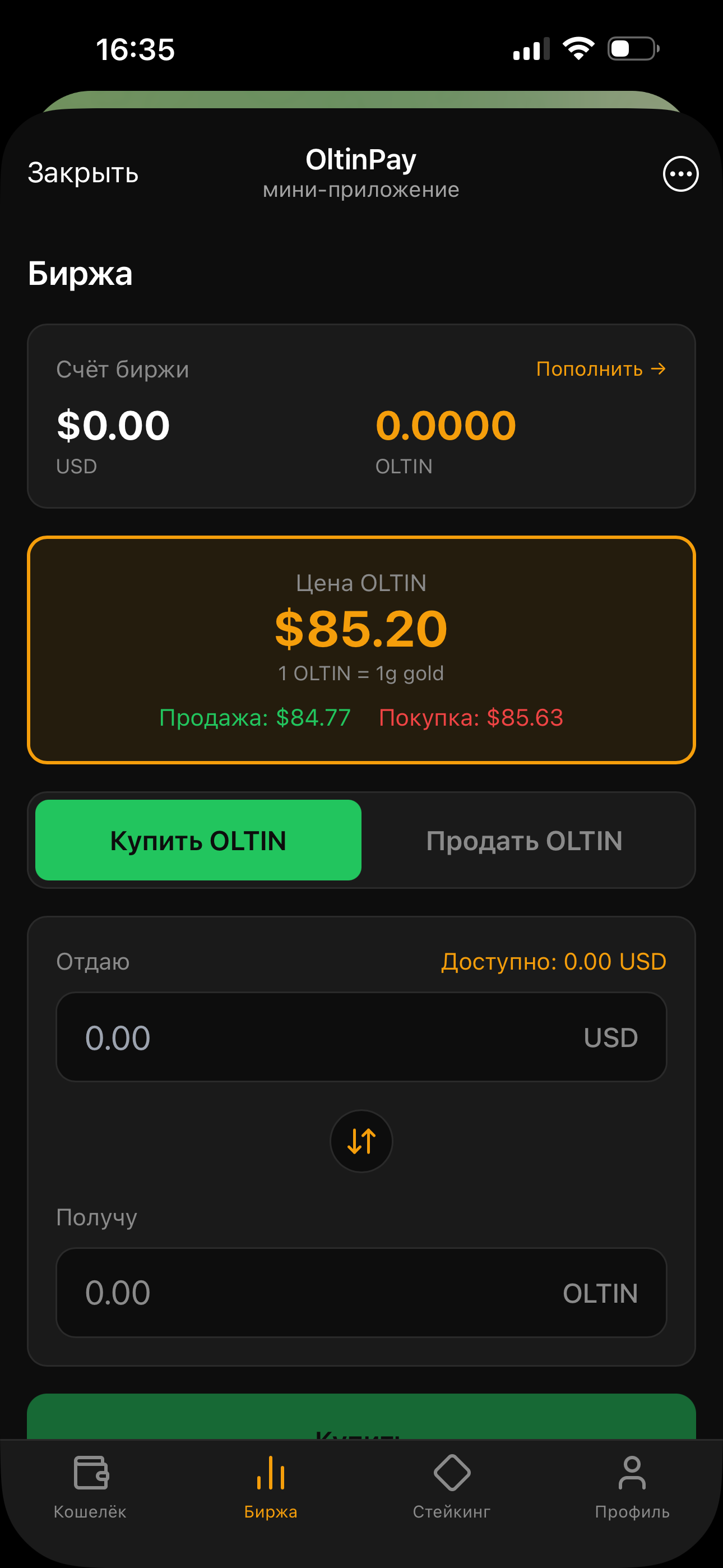Open the OLTIN currency selector in Получу field
723x1568 pixels.
click(x=601, y=1293)
